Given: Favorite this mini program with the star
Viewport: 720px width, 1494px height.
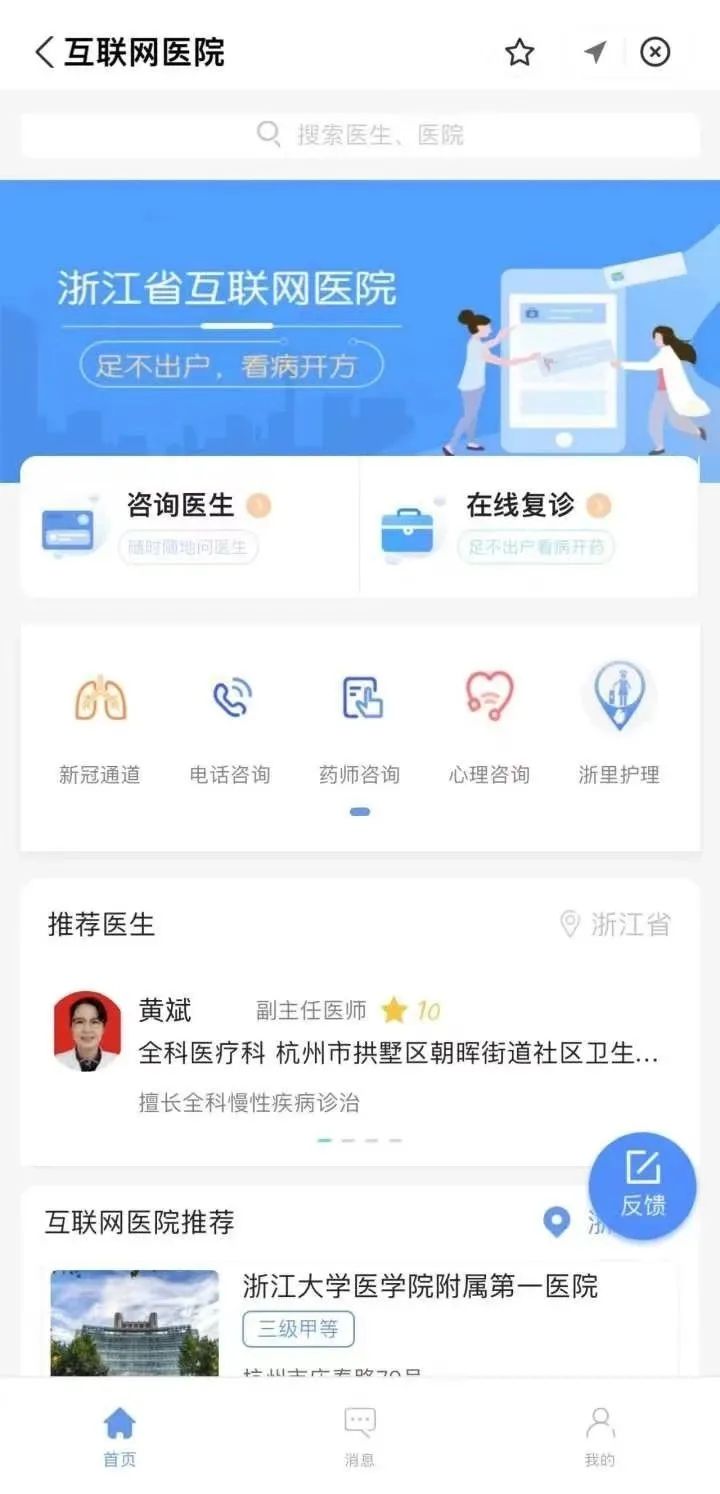Looking at the screenshot, I should (519, 52).
